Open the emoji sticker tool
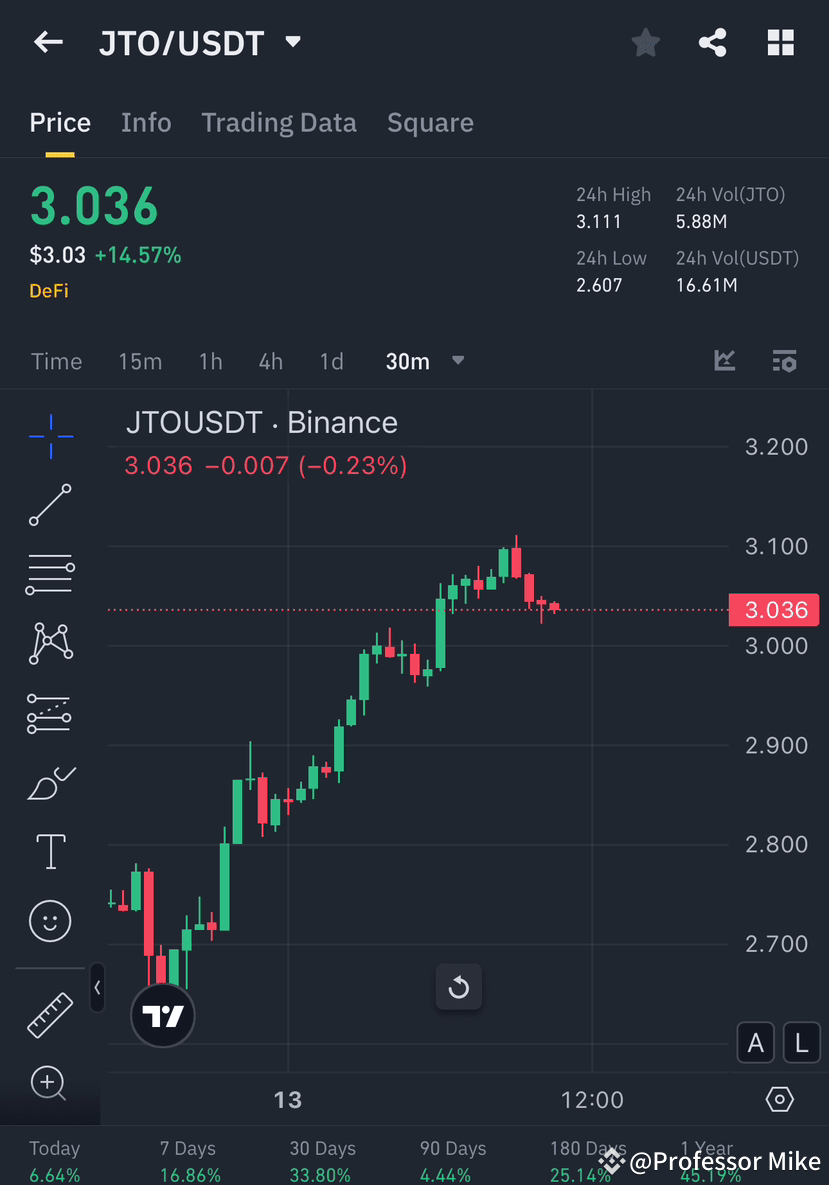The height and width of the screenshot is (1185, 829). (x=50, y=921)
